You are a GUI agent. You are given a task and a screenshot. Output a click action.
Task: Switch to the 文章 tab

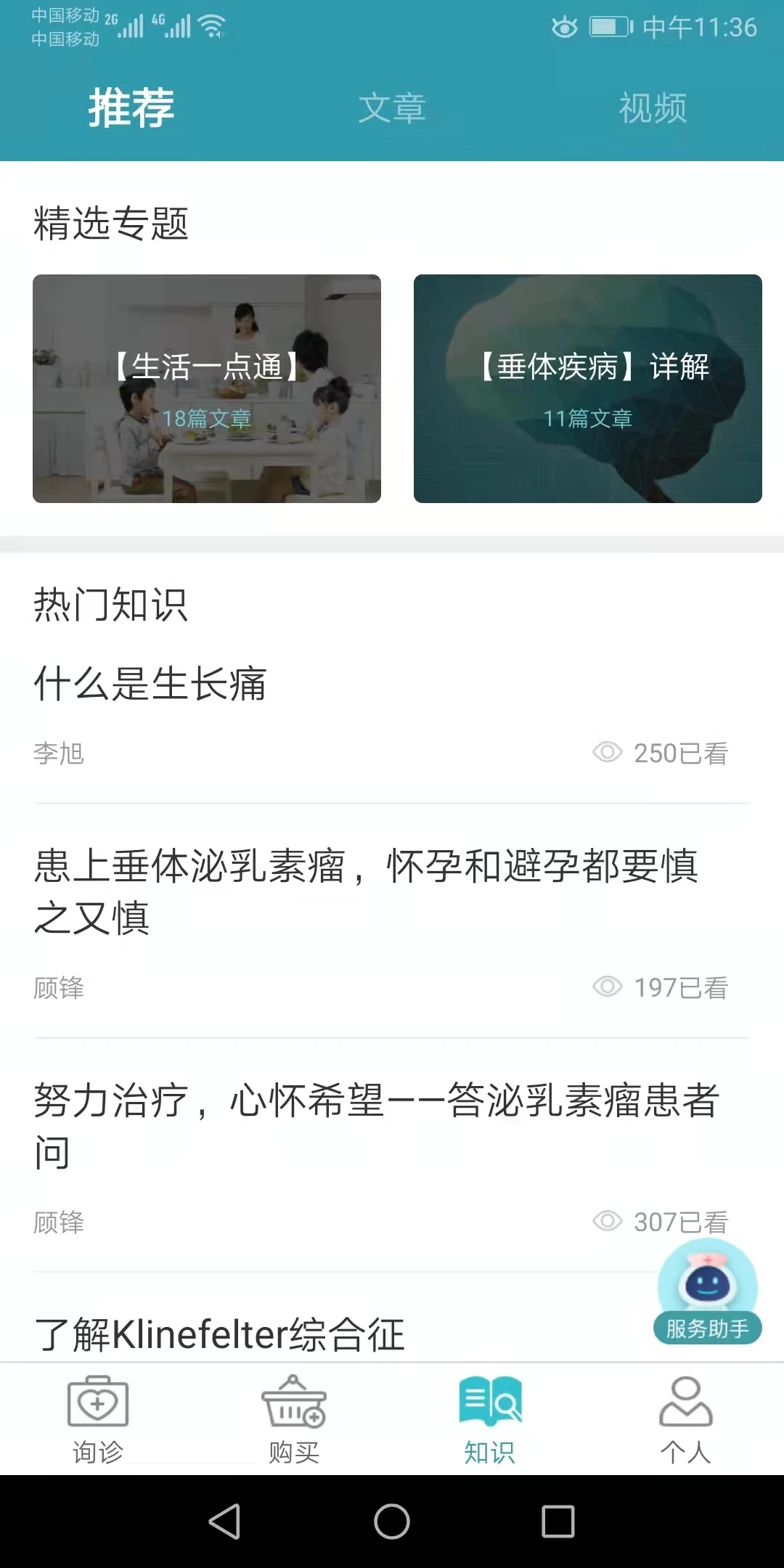(392, 108)
